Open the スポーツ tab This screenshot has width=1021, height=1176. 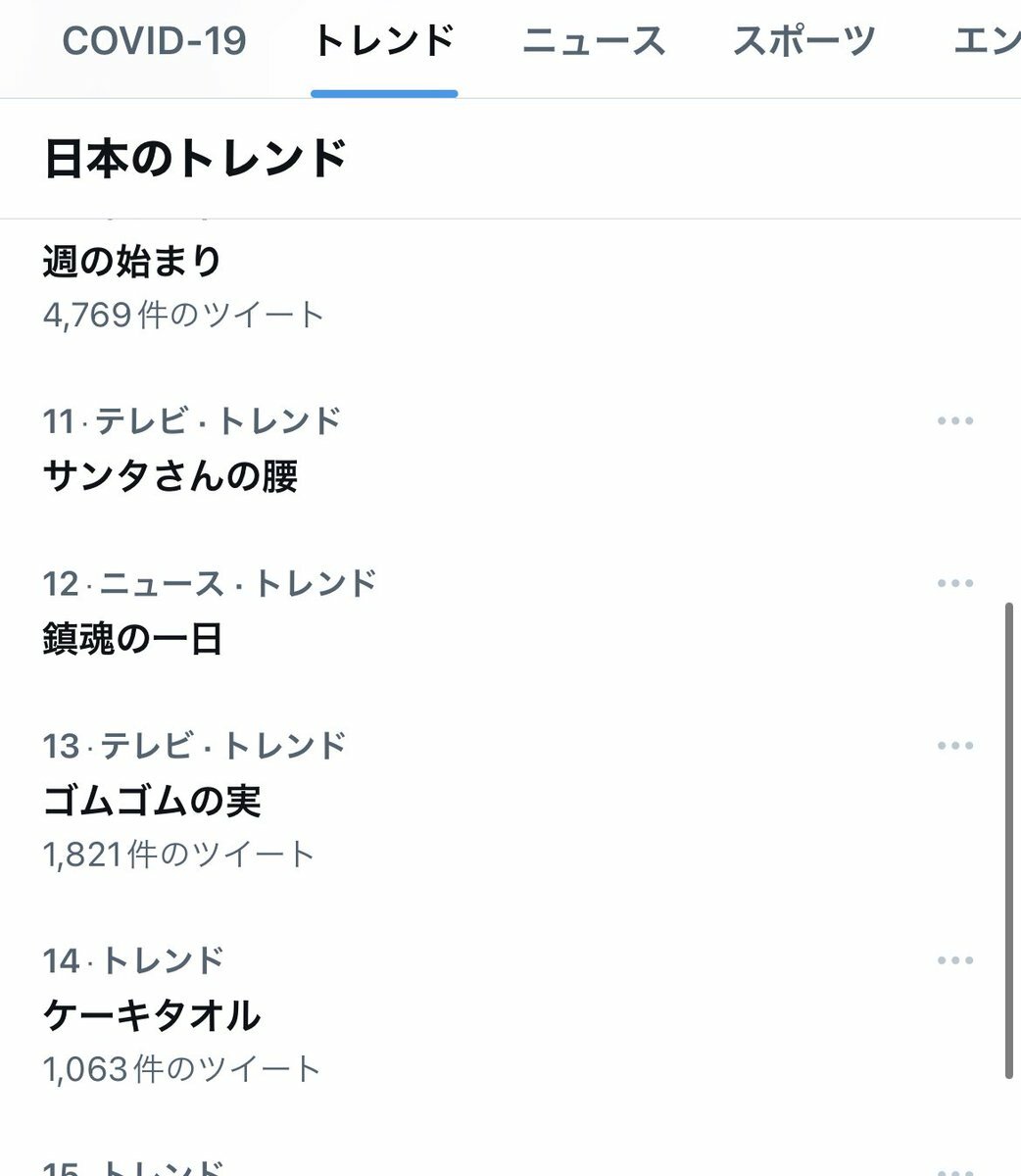[804, 42]
